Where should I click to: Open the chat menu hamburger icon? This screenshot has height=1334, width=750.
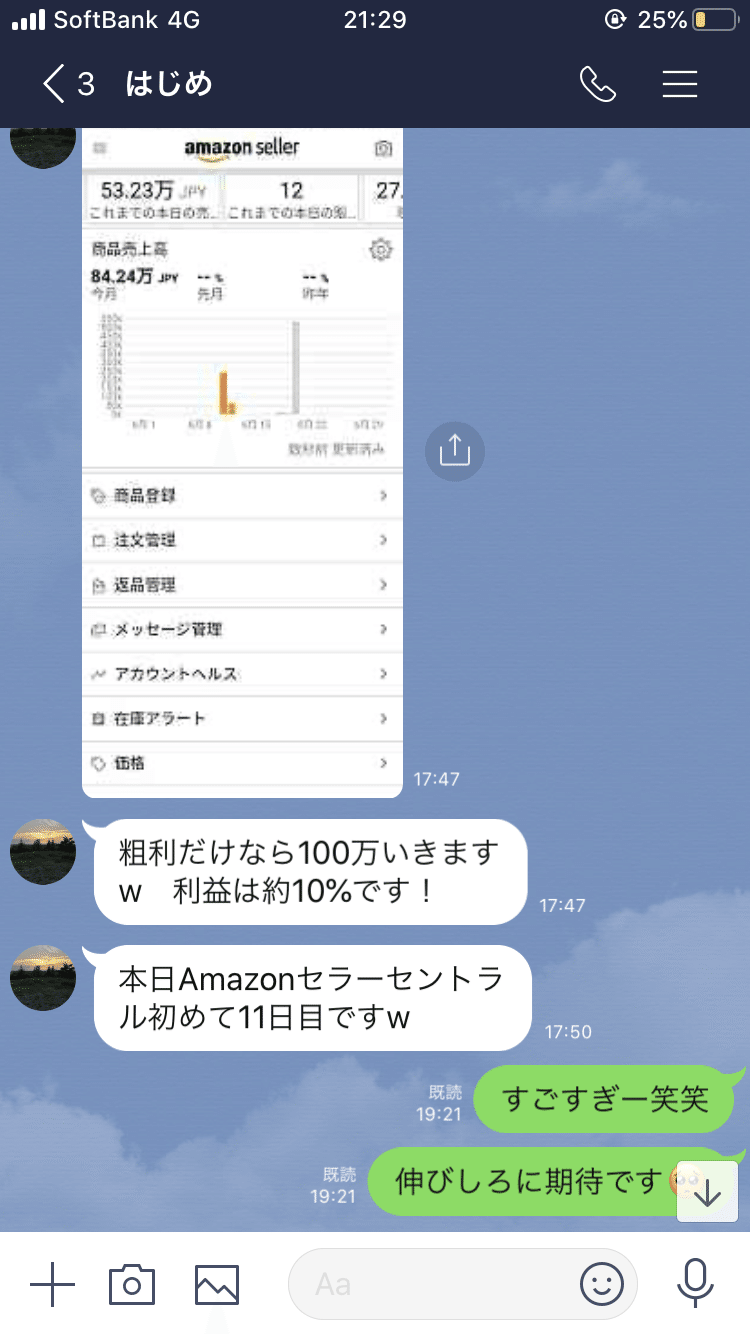680,84
